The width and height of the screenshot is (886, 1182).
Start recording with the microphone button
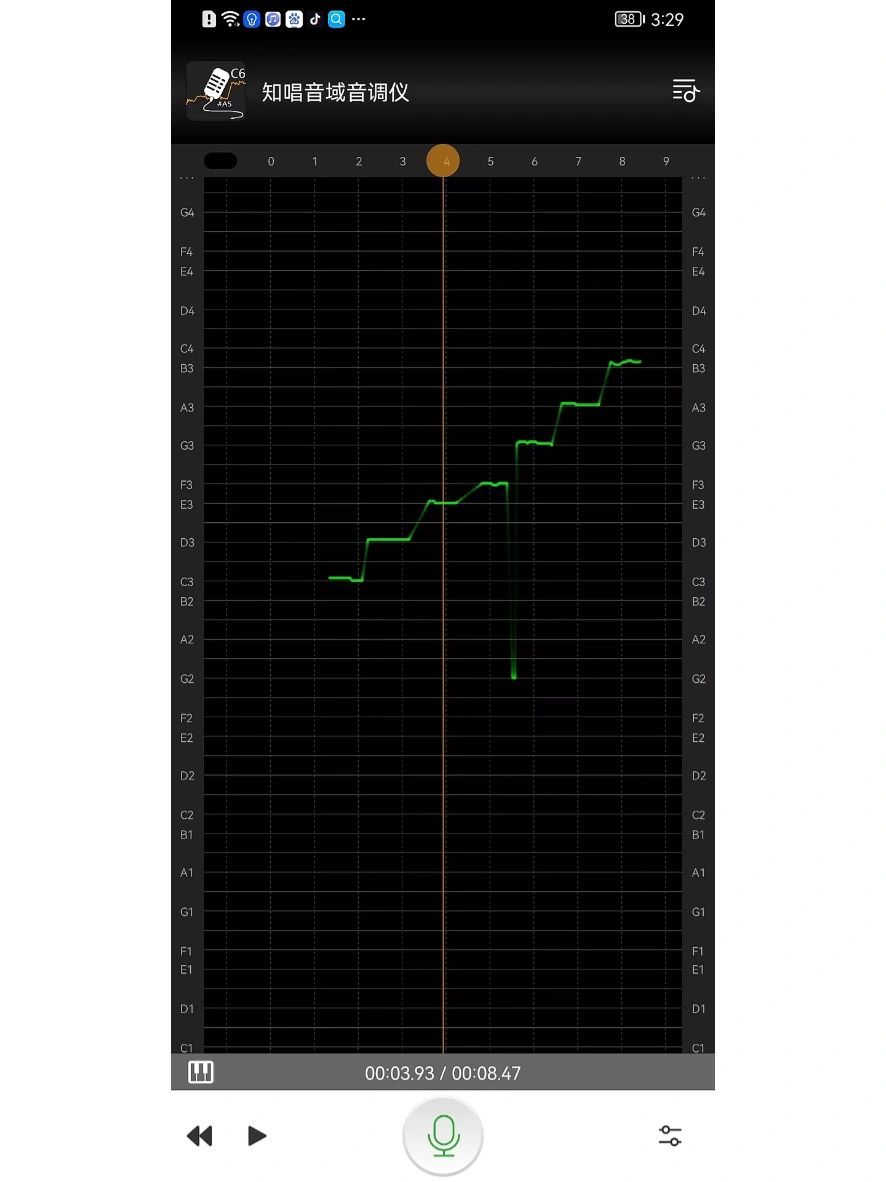(x=443, y=1135)
